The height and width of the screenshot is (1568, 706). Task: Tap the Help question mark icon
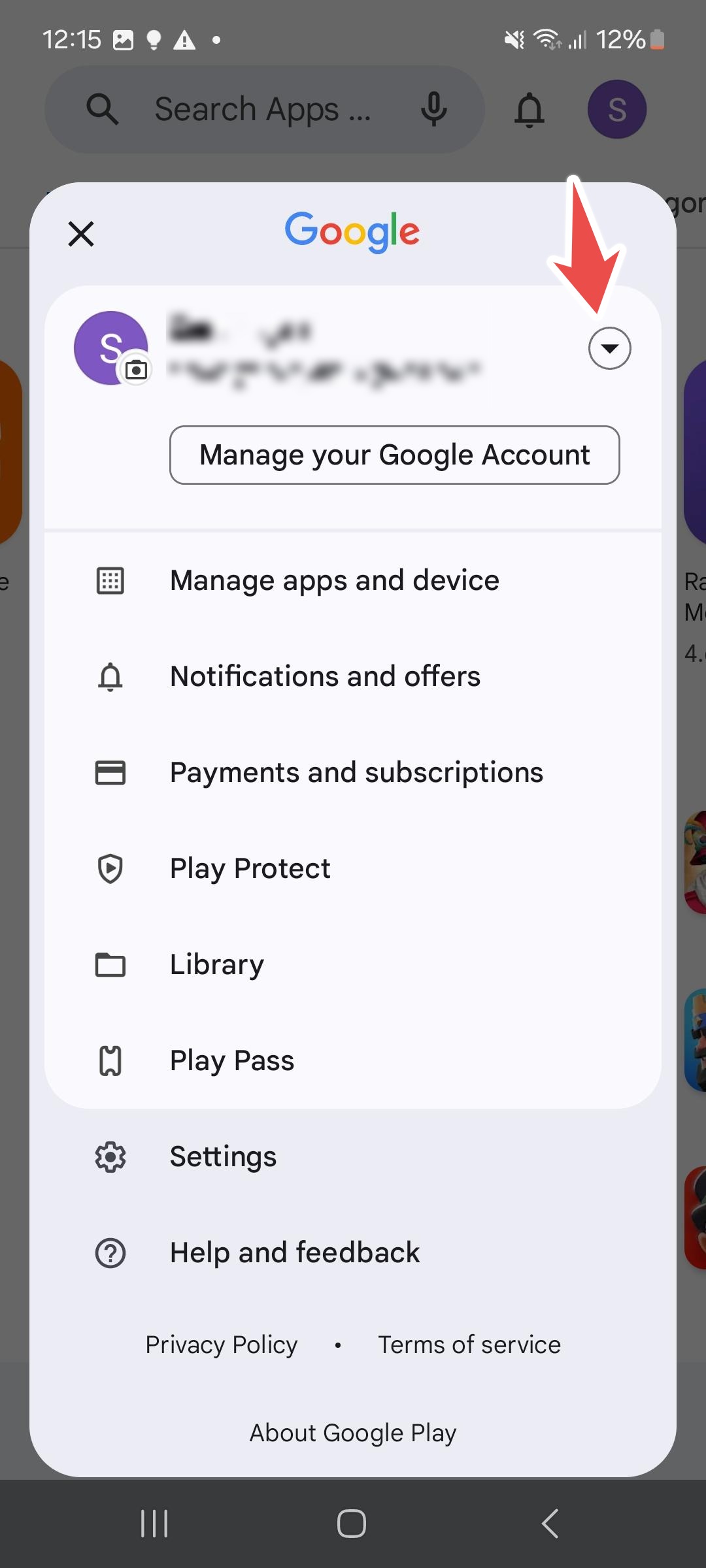point(110,1252)
